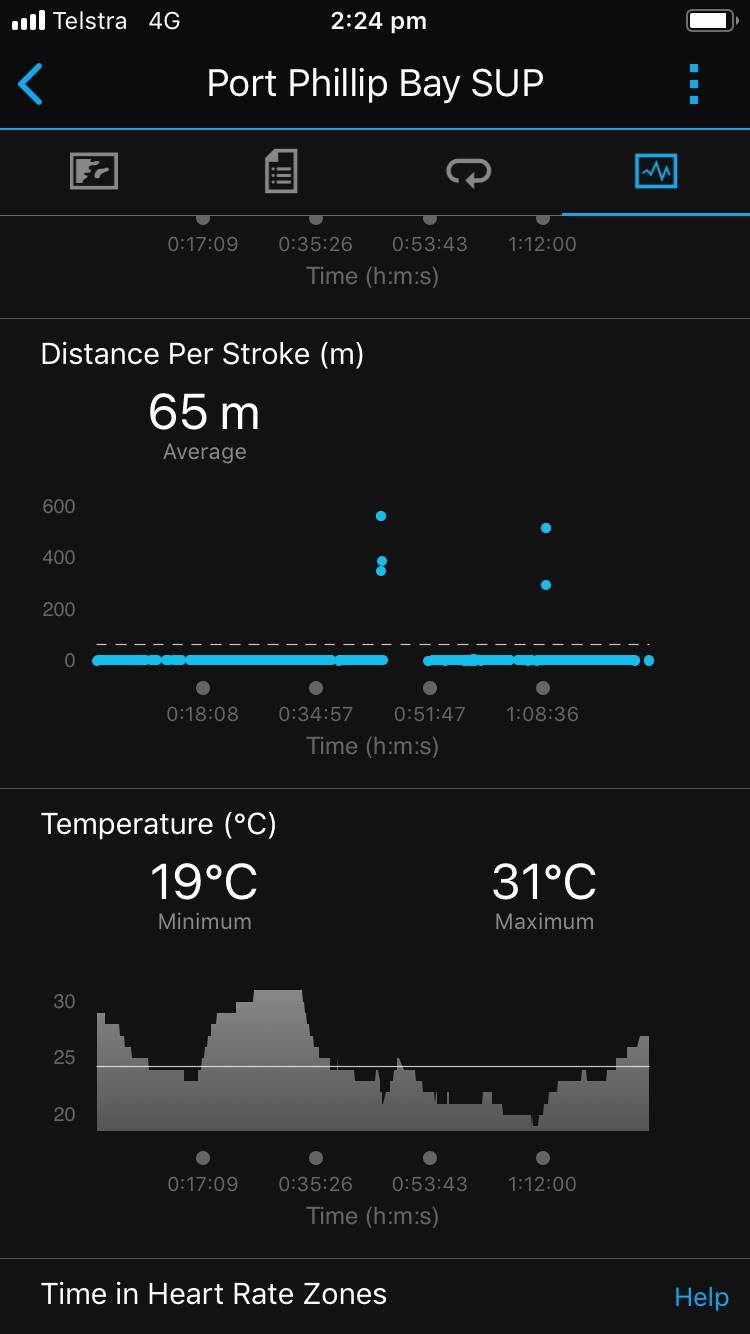Open the three-dot overflow menu
The height and width of the screenshot is (1334, 750).
point(694,84)
